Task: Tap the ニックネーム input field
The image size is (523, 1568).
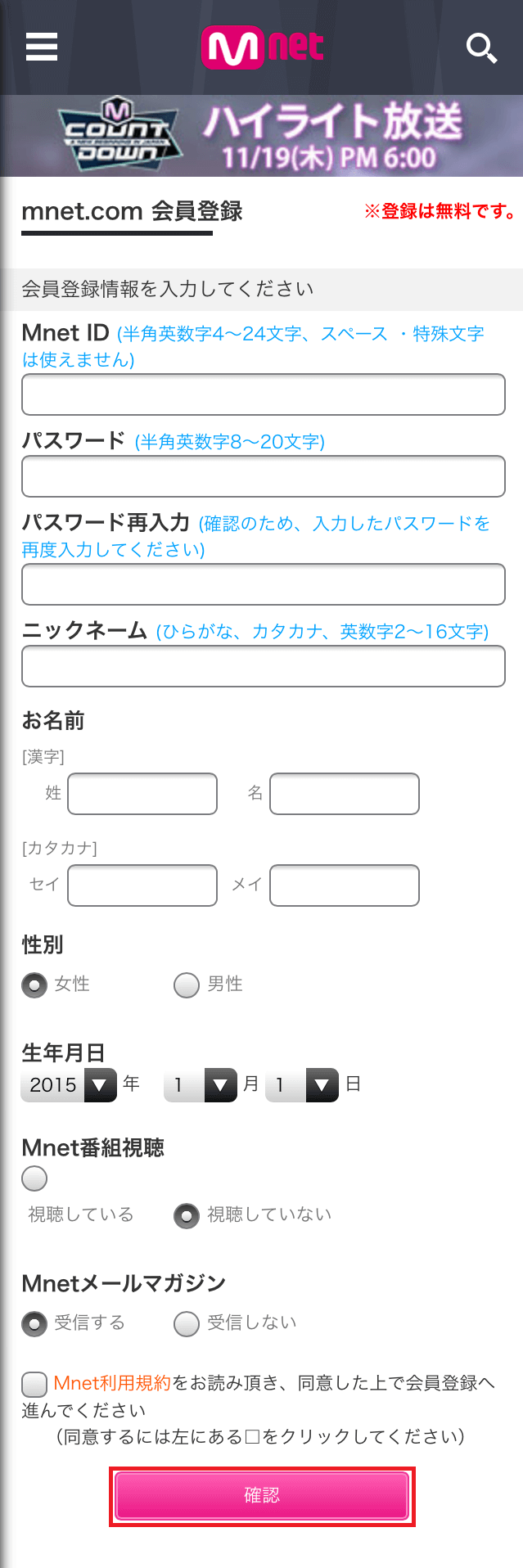Action: (x=263, y=666)
